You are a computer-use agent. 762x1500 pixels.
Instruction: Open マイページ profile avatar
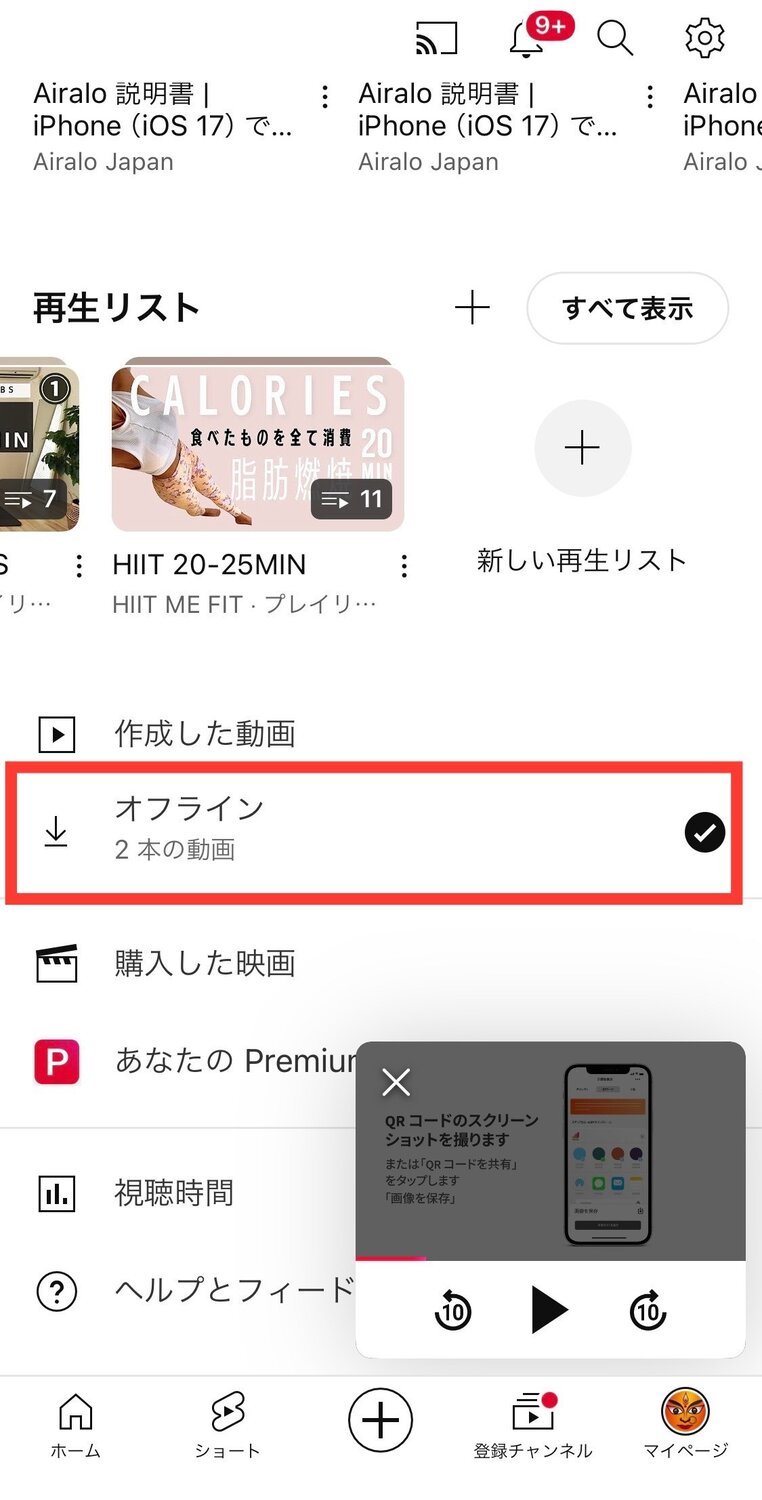point(684,1416)
